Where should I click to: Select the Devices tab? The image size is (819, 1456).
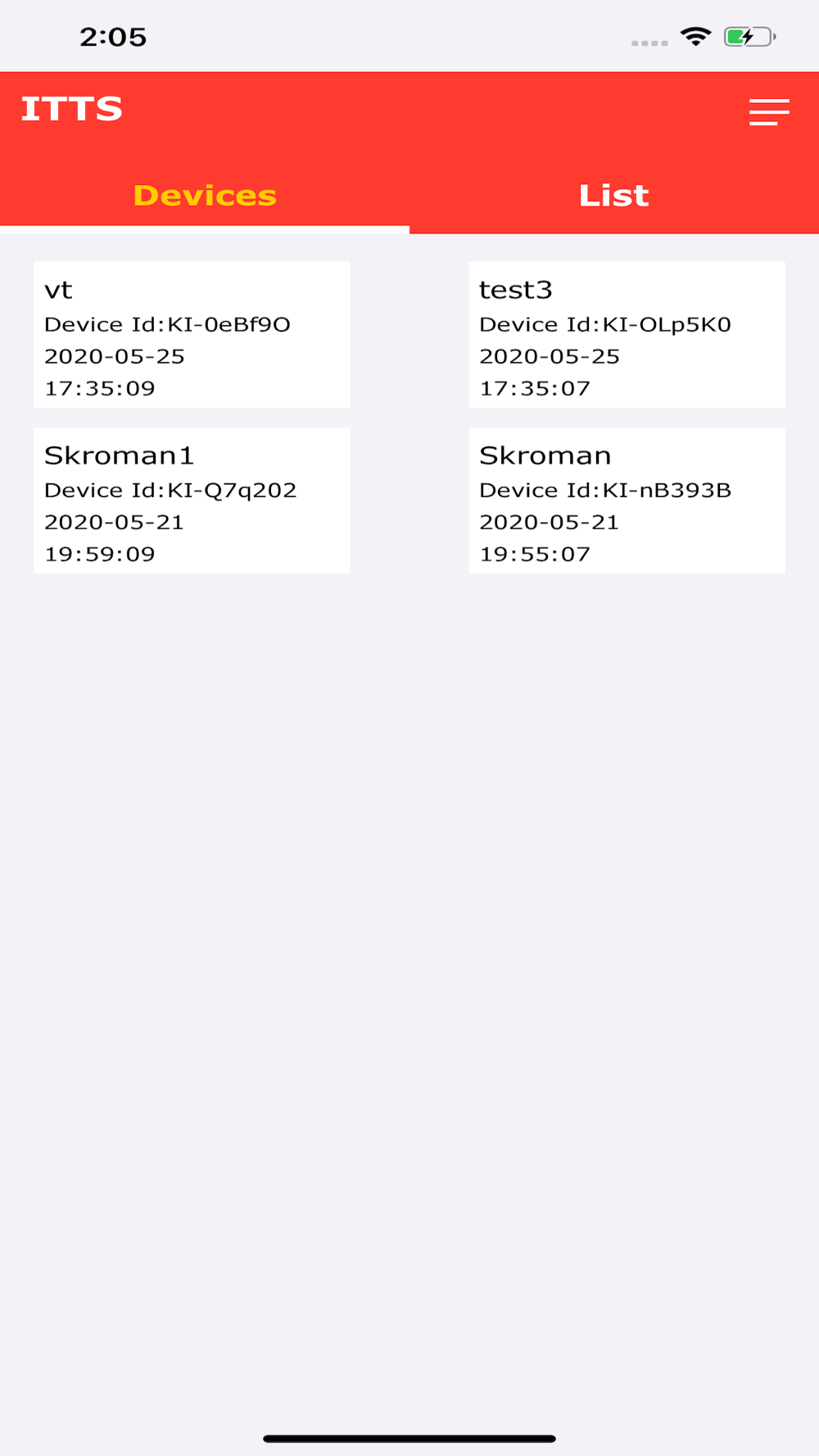point(205,196)
